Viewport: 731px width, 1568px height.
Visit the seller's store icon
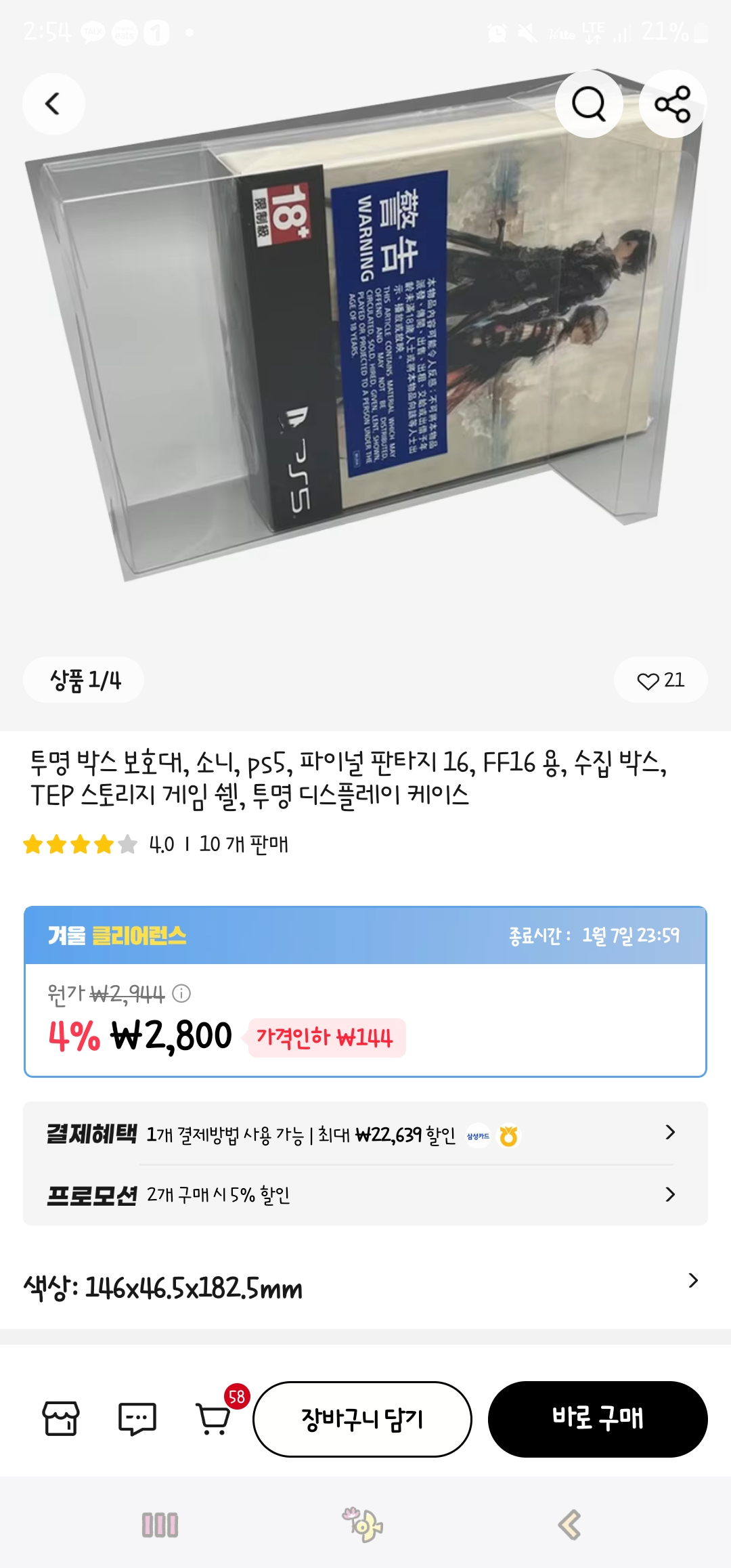[61, 1418]
